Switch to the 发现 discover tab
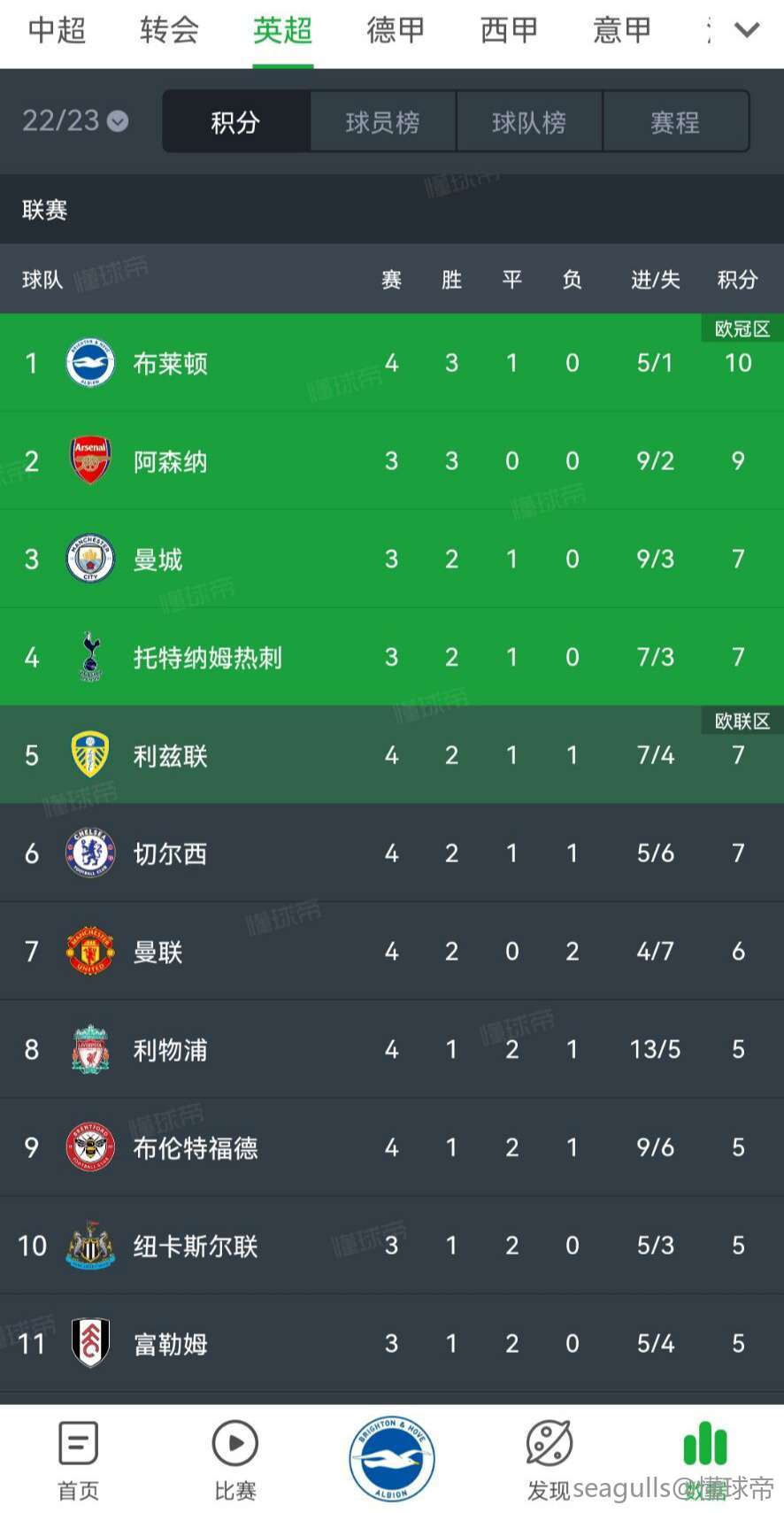This screenshot has width=784, height=1513. (x=549, y=1460)
